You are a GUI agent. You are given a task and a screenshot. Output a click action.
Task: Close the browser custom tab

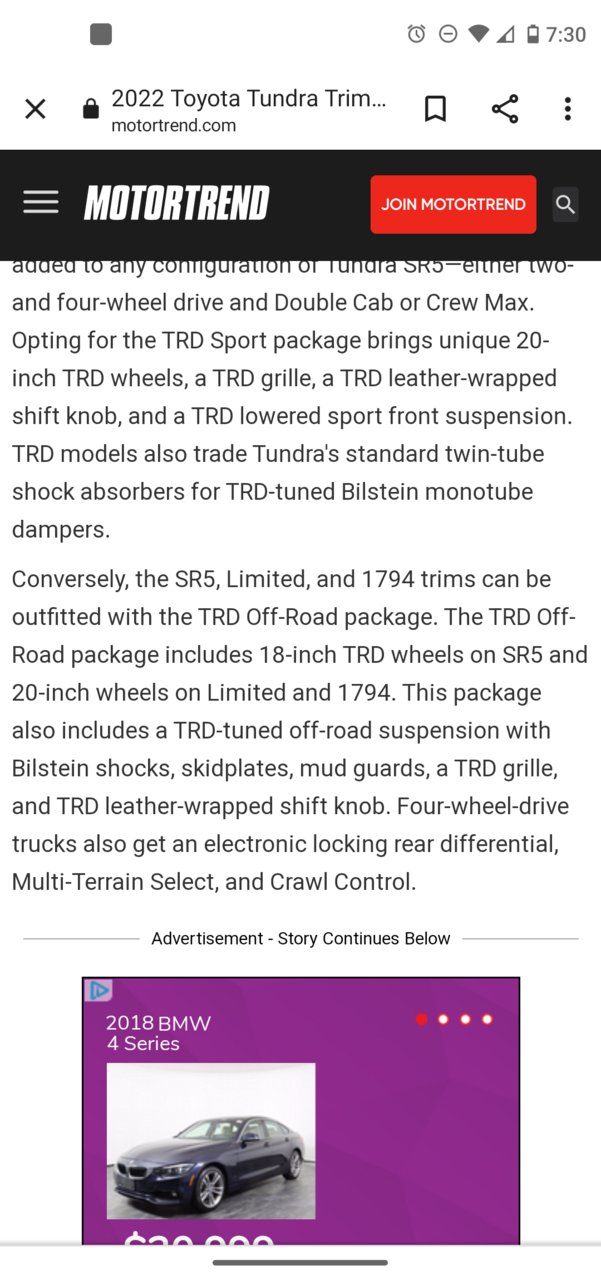[35, 109]
